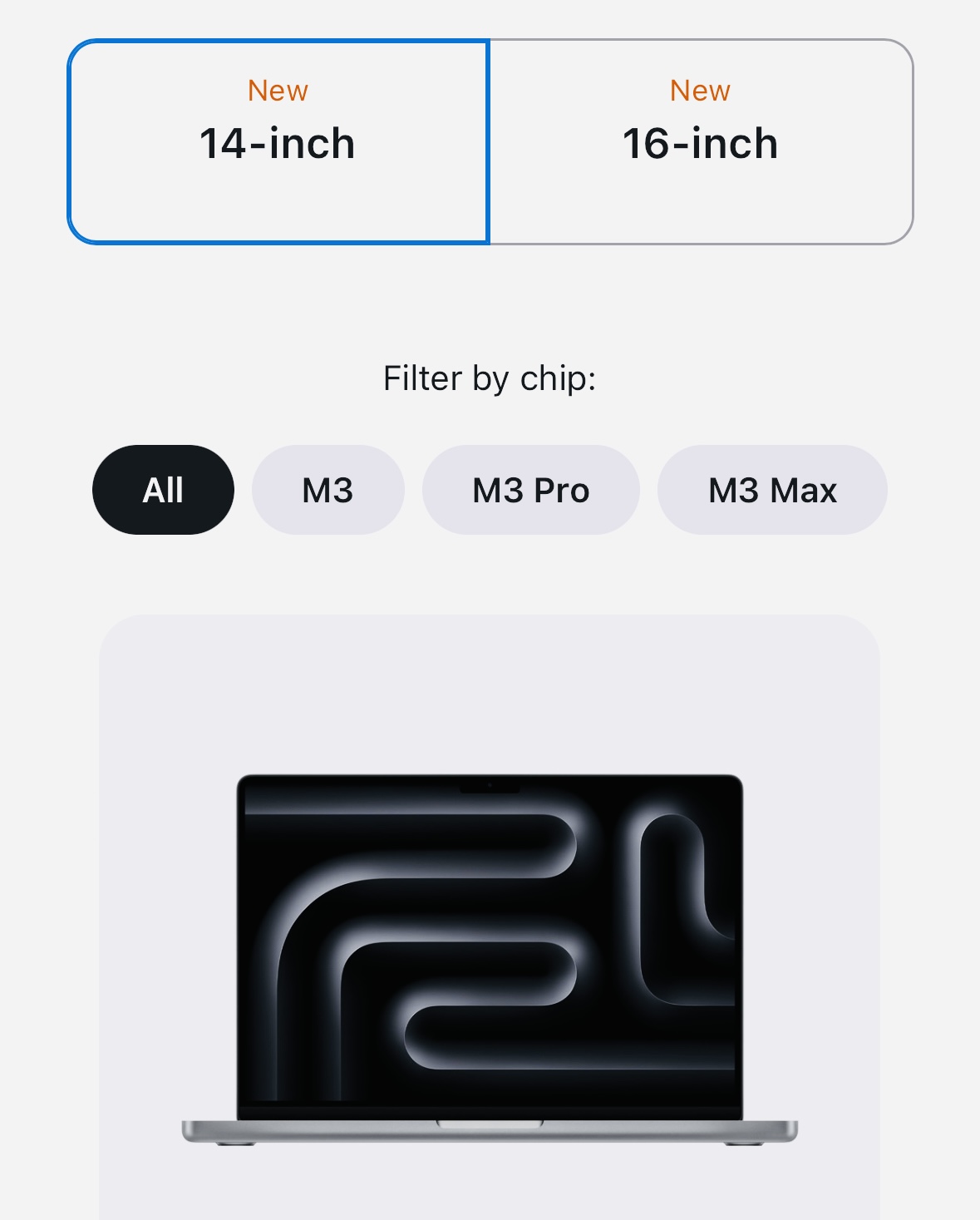The width and height of the screenshot is (980, 1220).
Task: Select the All chip filter
Action: (163, 490)
